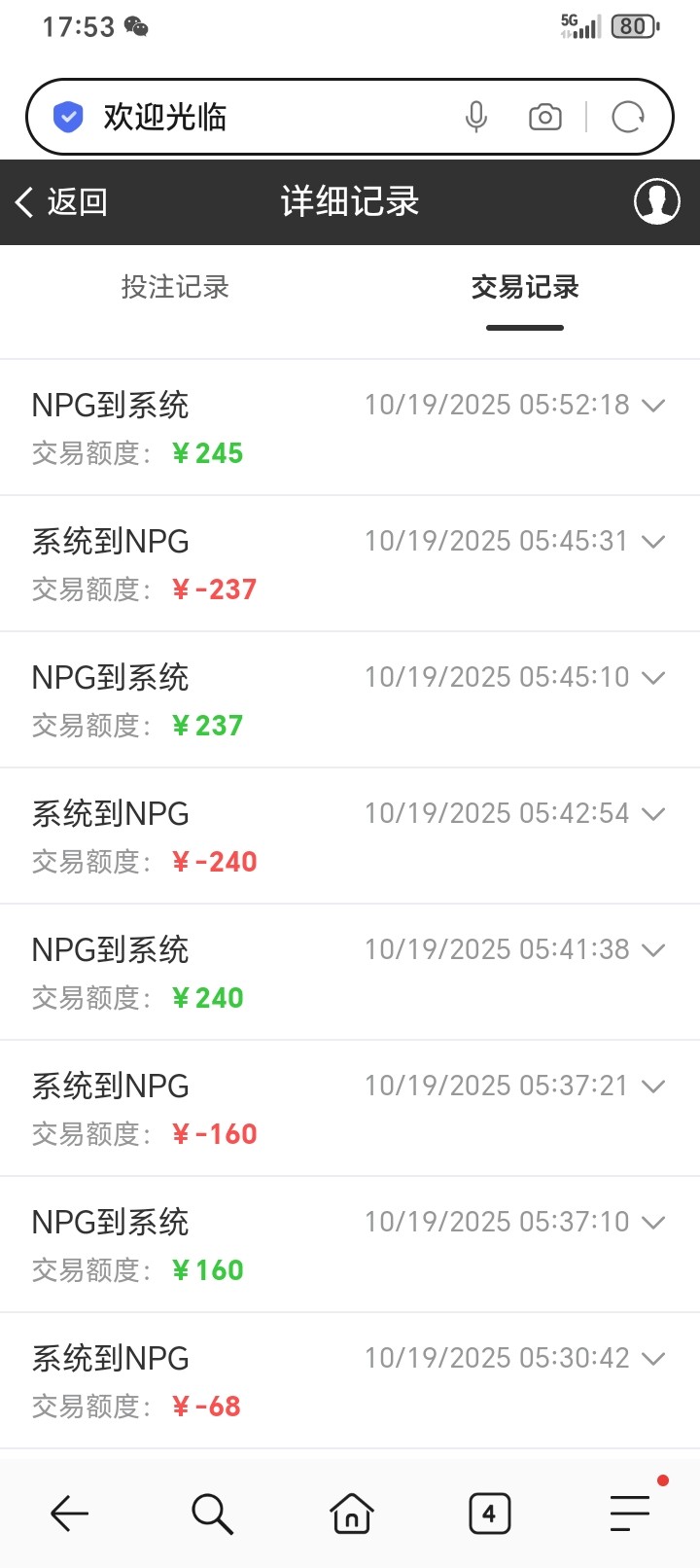The width and height of the screenshot is (700, 1568).
Task: Switch to the 投注记录 tab
Action: (175, 287)
